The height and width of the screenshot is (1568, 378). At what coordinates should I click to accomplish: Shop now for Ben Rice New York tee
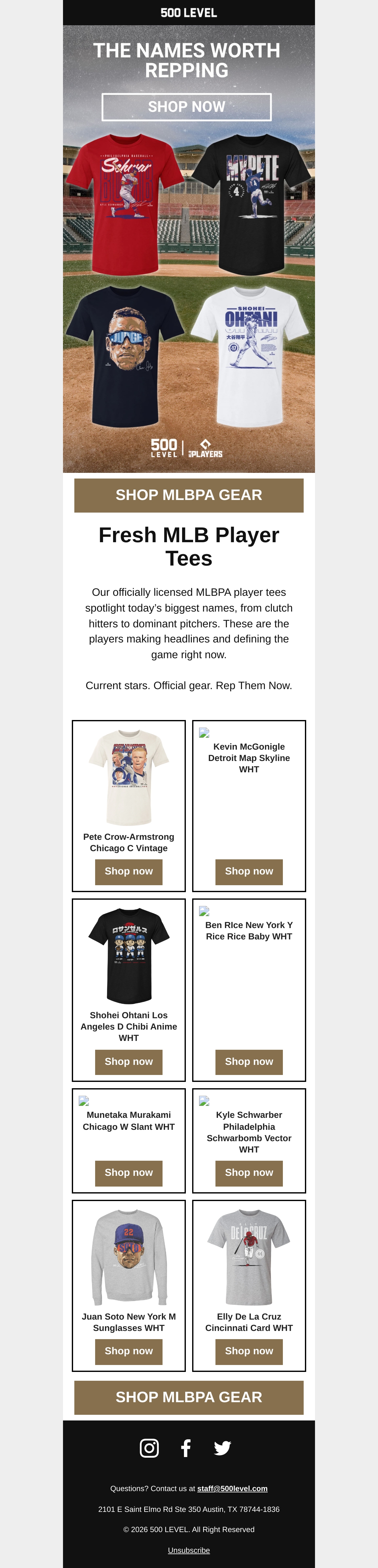point(249,1061)
